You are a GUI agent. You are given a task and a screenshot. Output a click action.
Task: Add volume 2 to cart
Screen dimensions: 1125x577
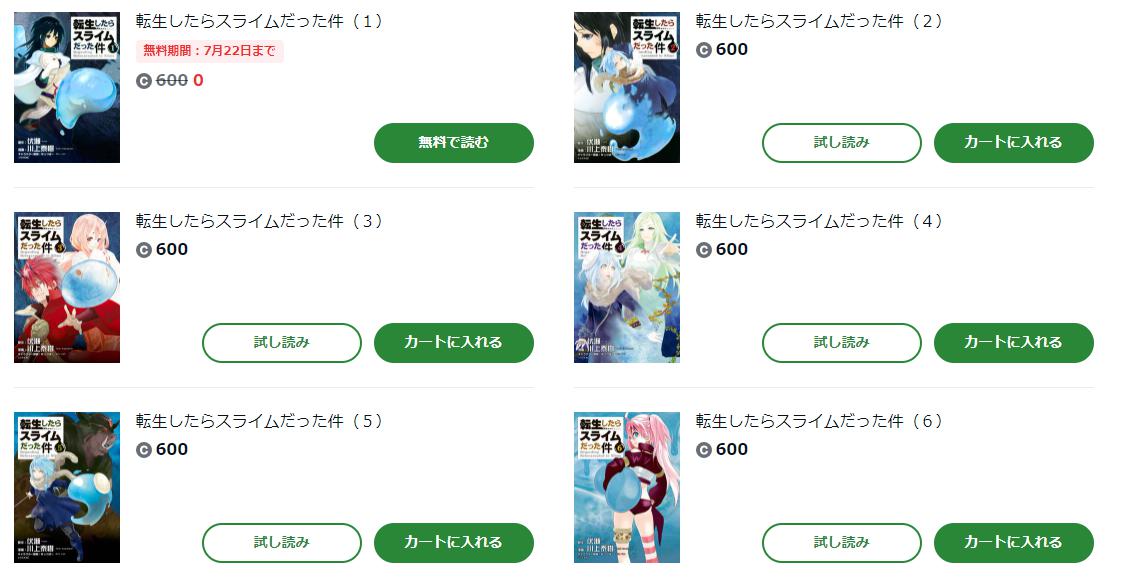point(1013,143)
